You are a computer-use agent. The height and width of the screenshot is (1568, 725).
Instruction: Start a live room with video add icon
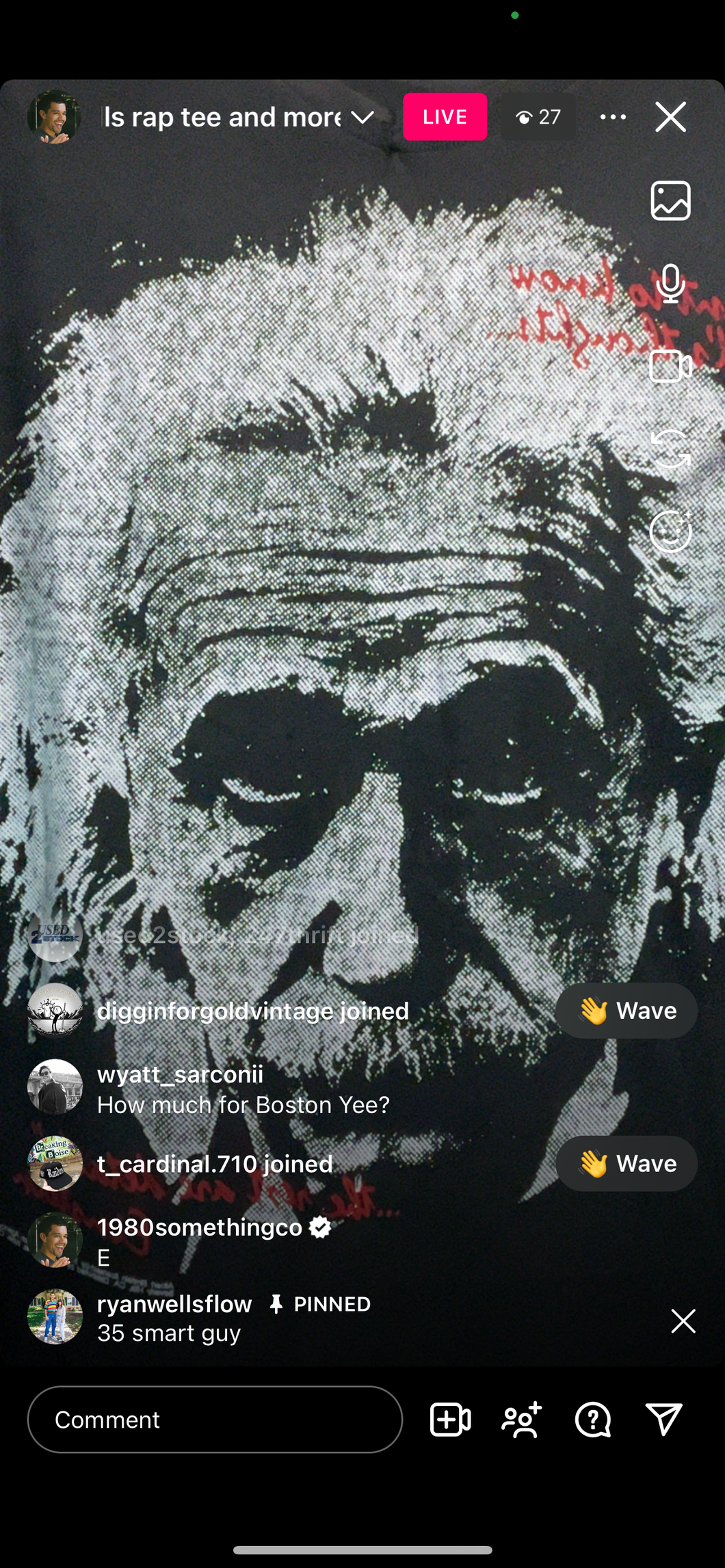click(x=450, y=1420)
